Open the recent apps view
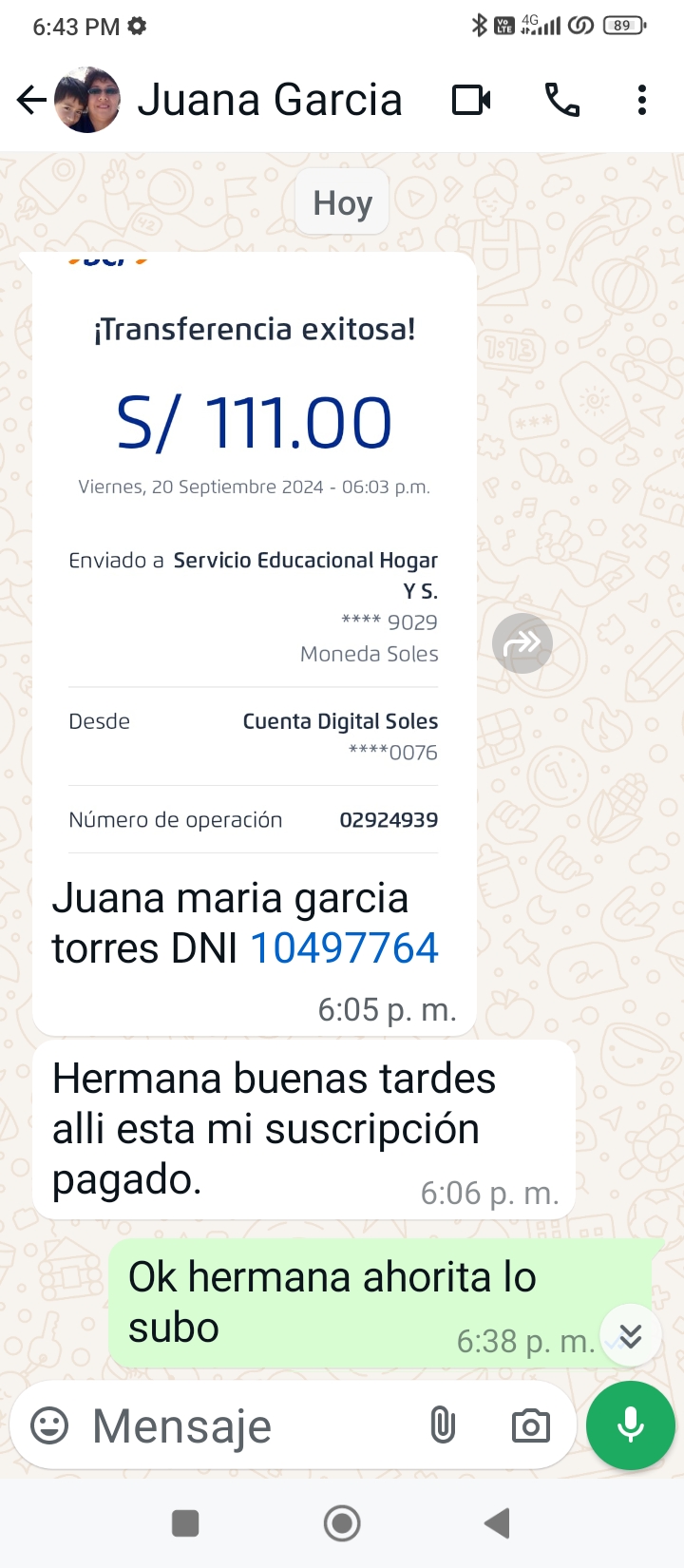 (x=185, y=1523)
